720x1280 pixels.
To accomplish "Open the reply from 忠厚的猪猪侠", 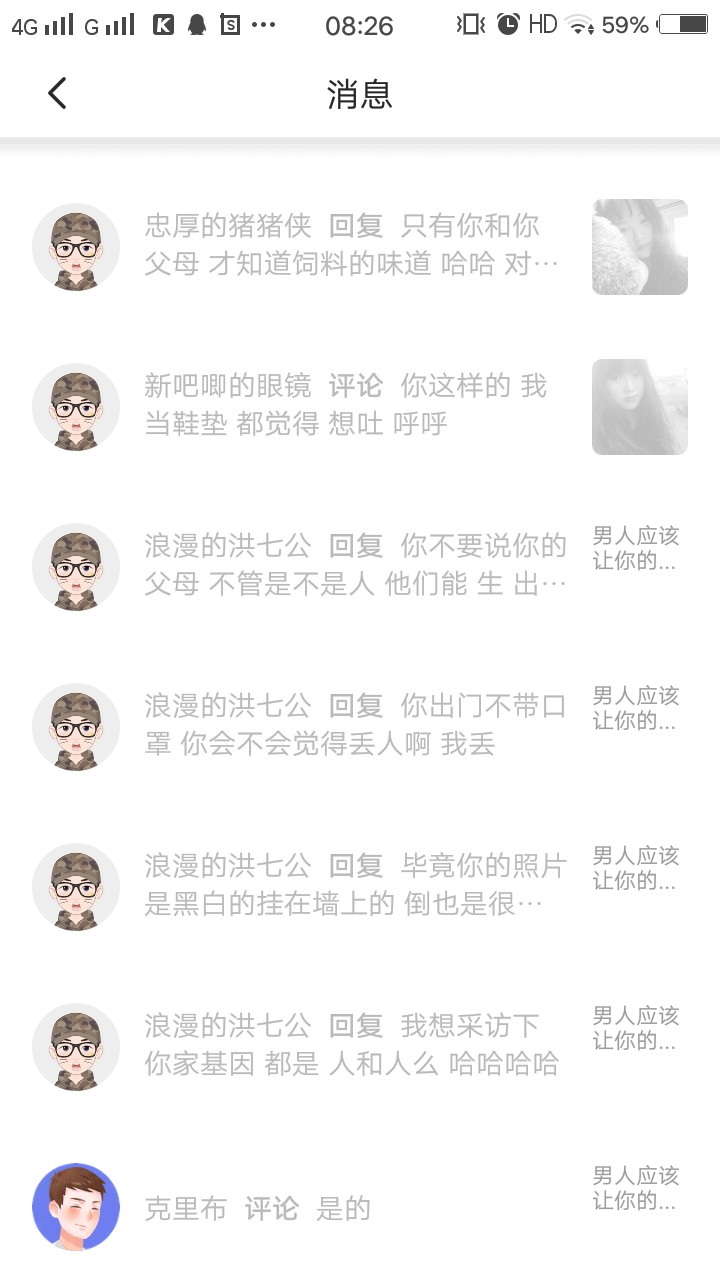I will pos(360,246).
